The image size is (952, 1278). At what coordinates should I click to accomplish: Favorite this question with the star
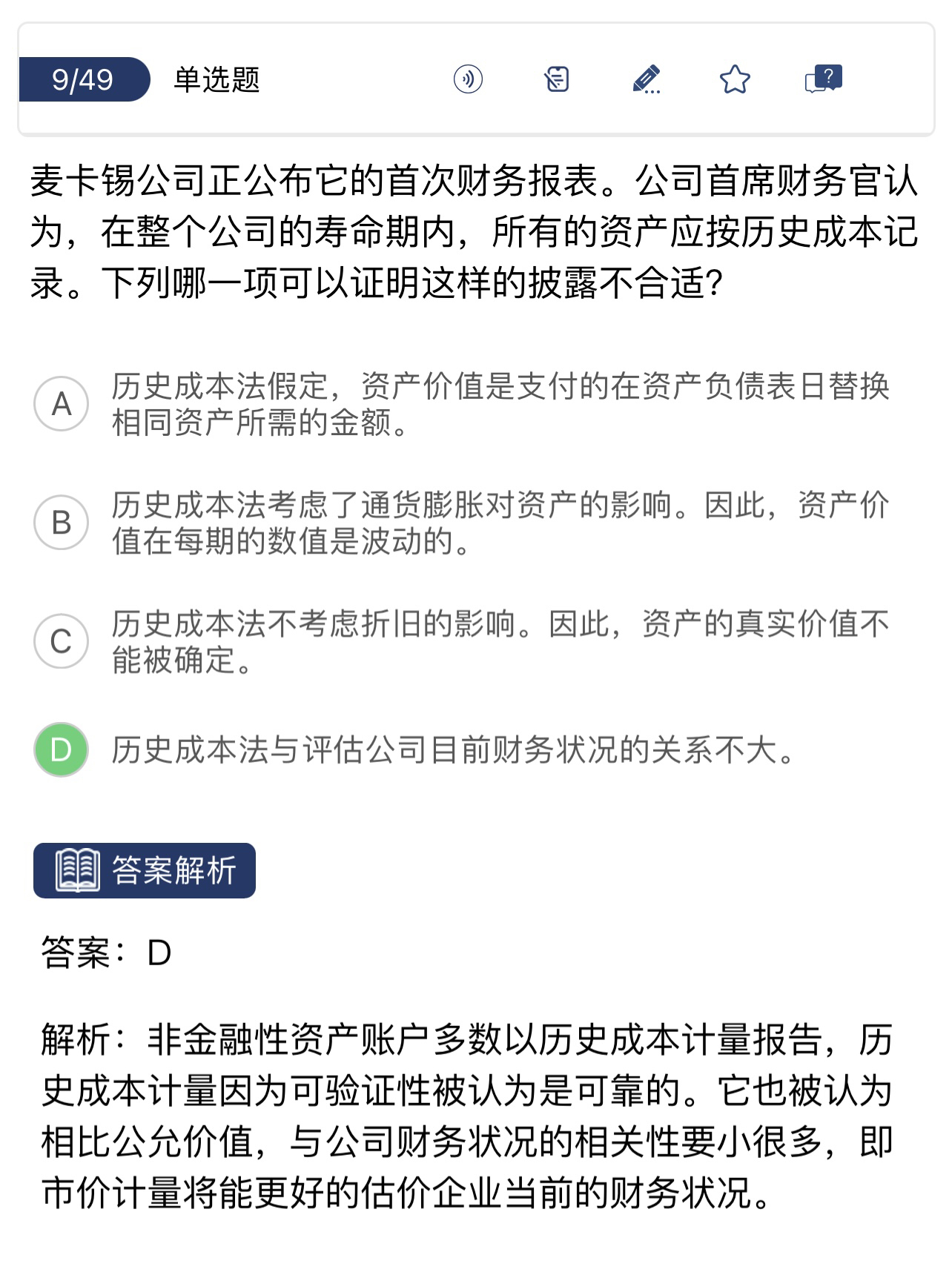(x=735, y=79)
